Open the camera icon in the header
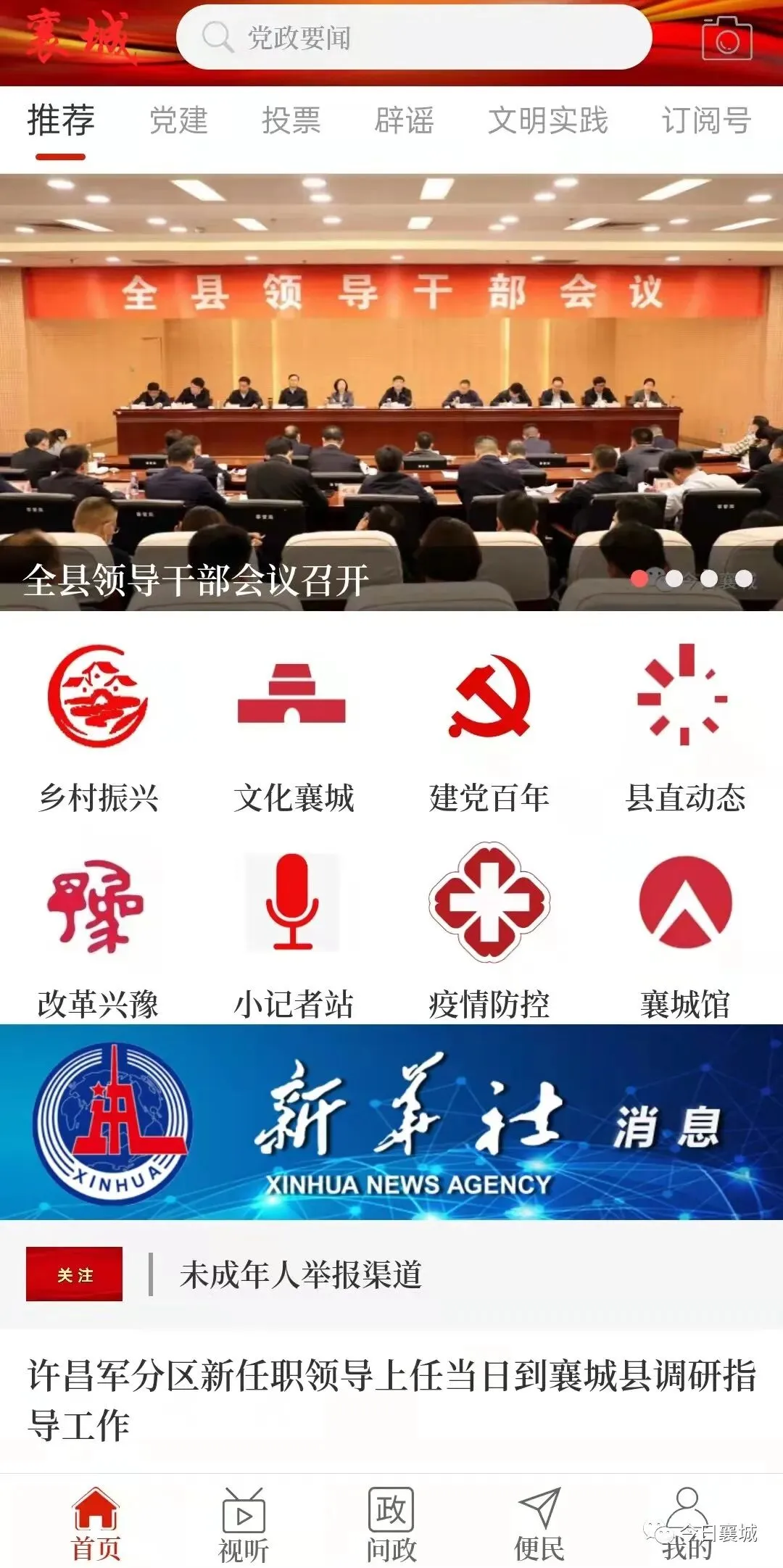Screen dimensions: 783x1568 click(726, 38)
